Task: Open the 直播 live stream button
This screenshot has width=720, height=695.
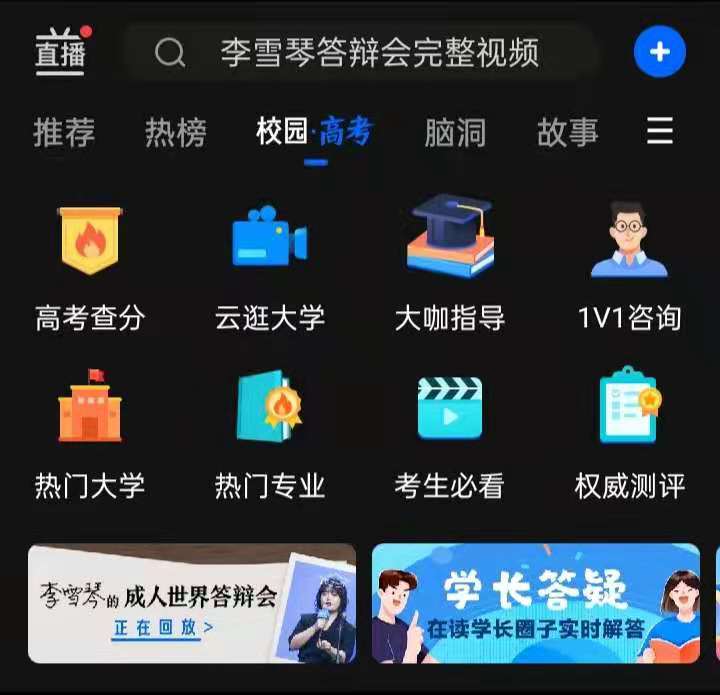Action: pyautogui.click(x=60, y=52)
